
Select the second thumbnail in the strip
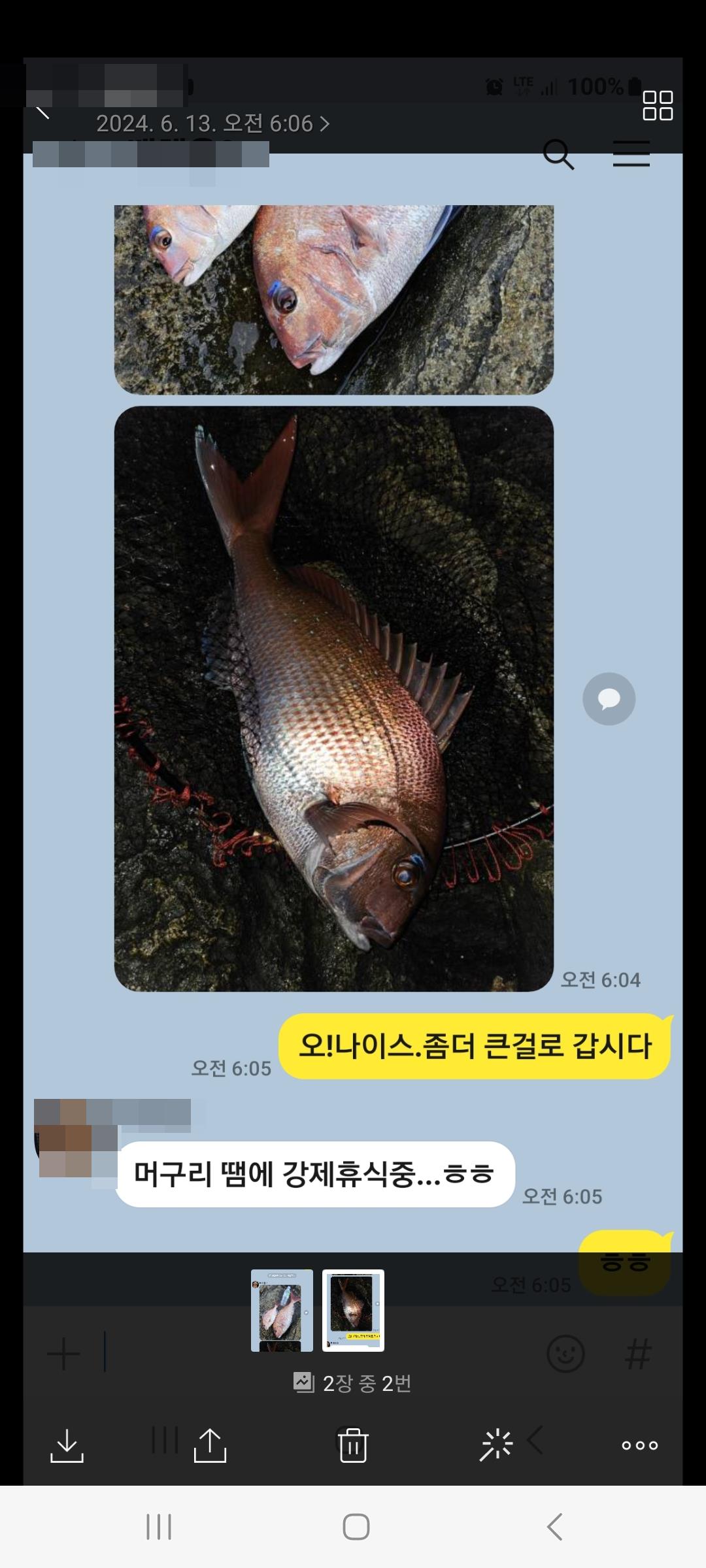coord(353,1310)
